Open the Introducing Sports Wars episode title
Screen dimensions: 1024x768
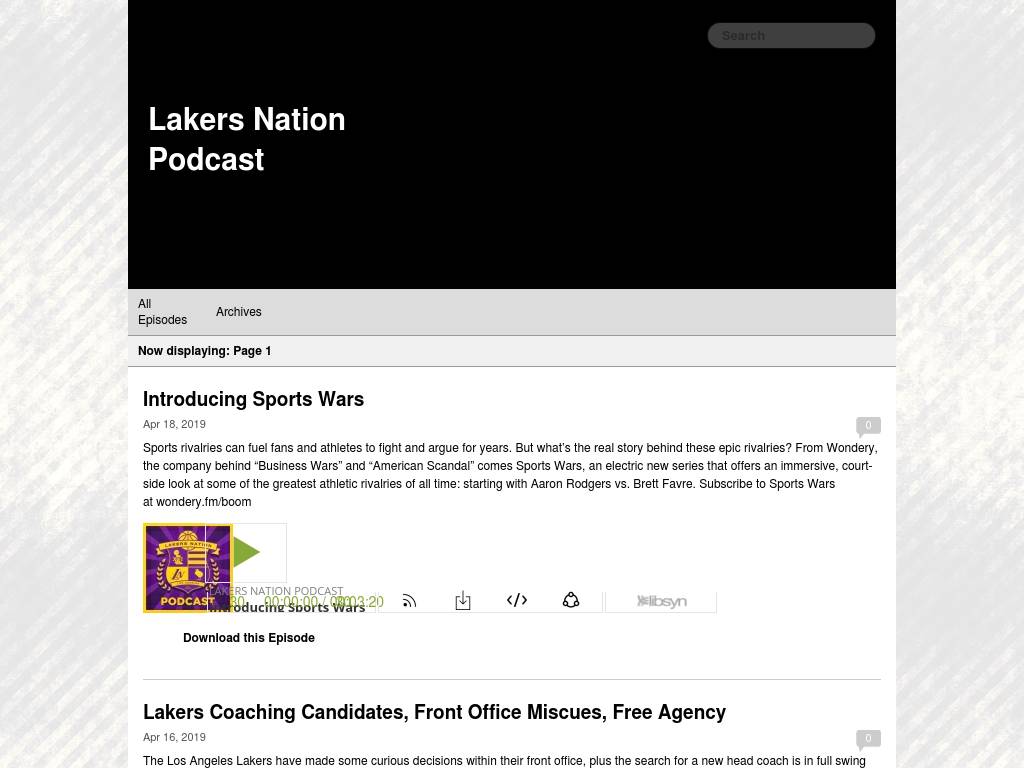click(253, 399)
